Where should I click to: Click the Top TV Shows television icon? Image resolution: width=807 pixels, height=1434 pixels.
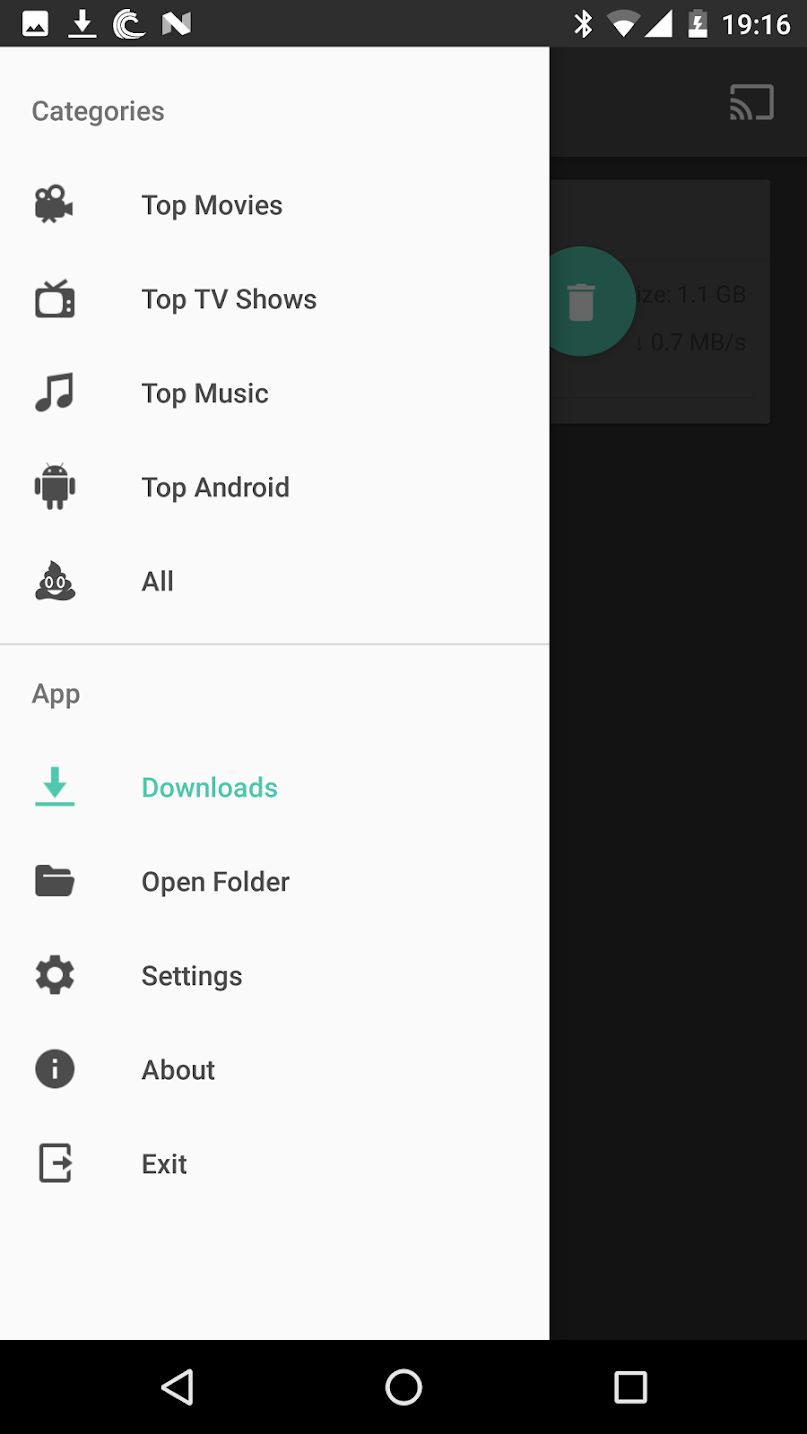coord(54,298)
